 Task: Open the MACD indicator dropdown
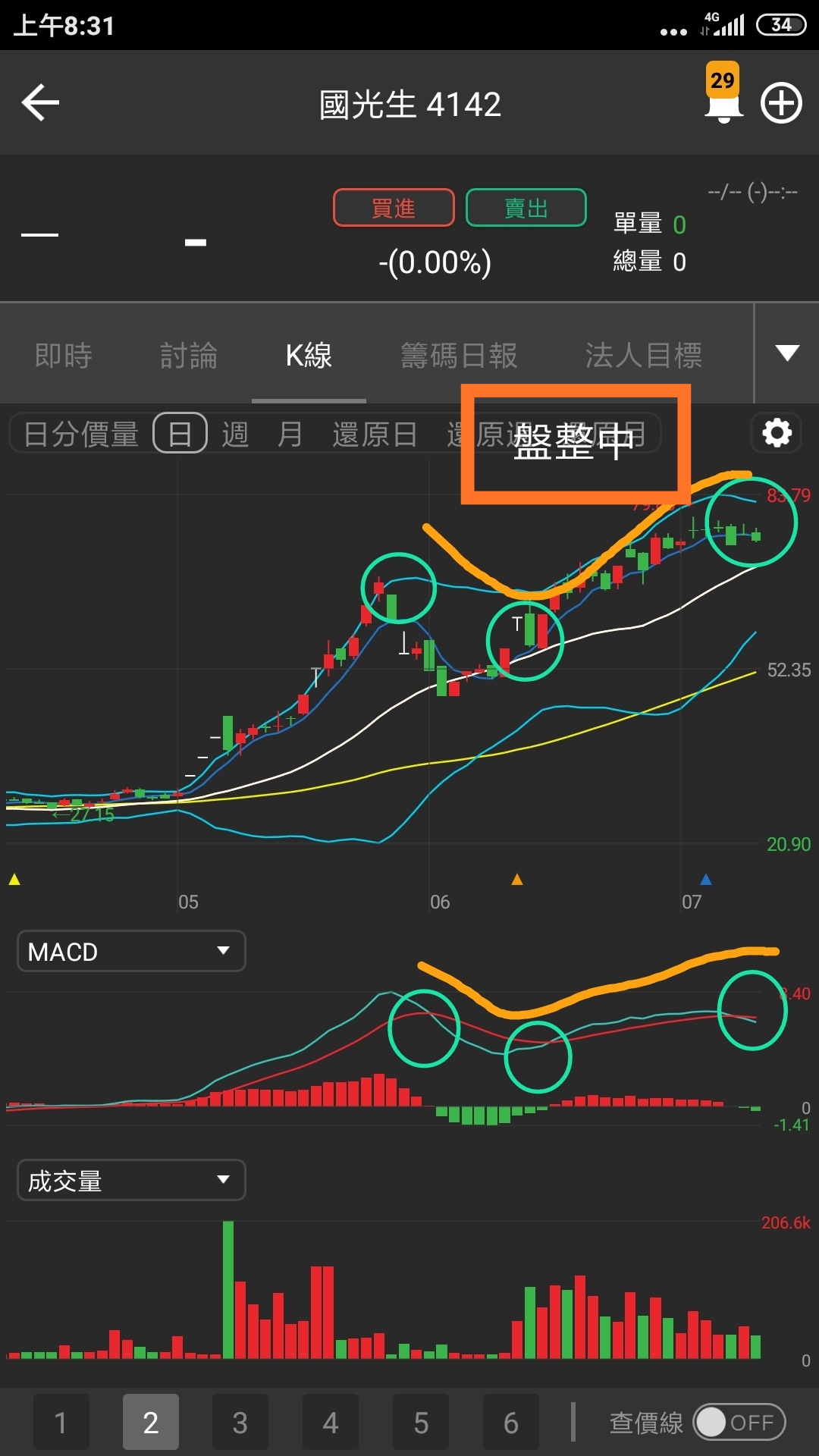pyautogui.click(x=131, y=951)
